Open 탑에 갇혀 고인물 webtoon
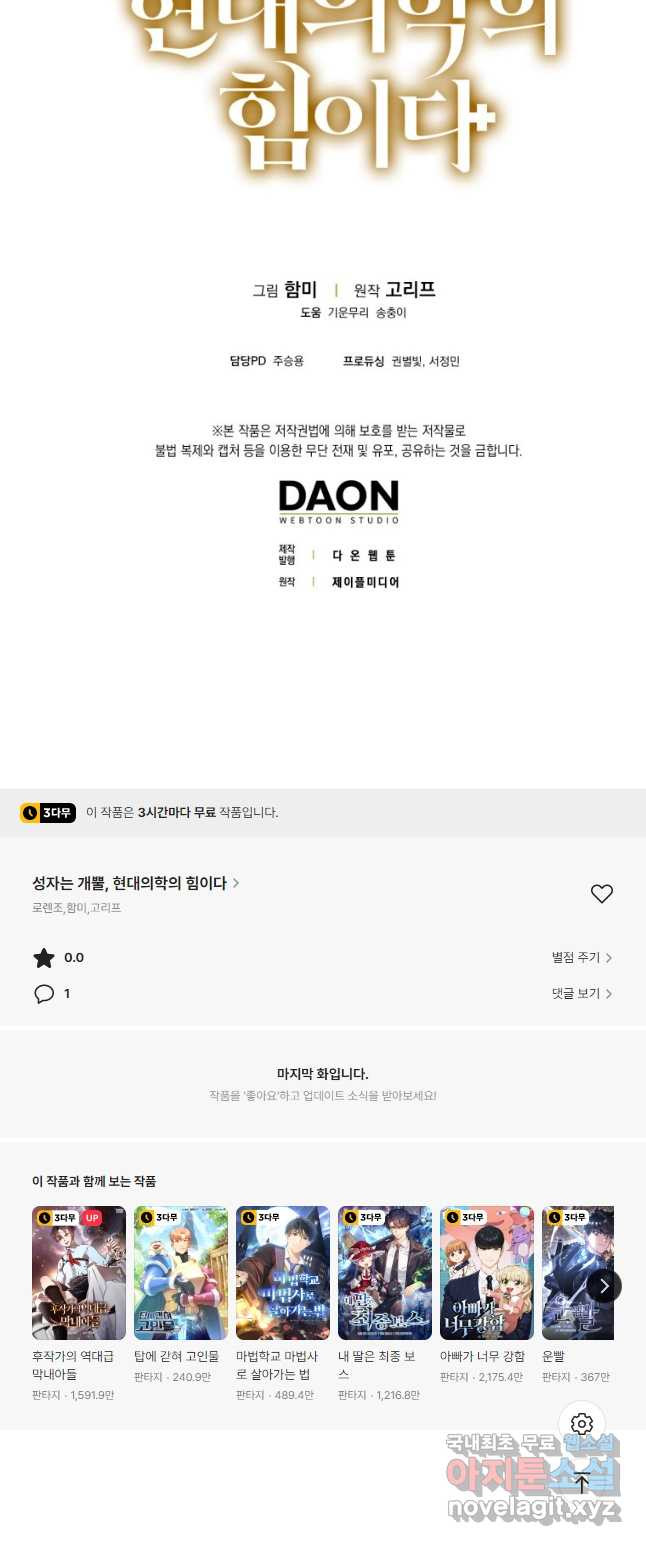This screenshot has height=1546, width=646. tap(181, 1273)
